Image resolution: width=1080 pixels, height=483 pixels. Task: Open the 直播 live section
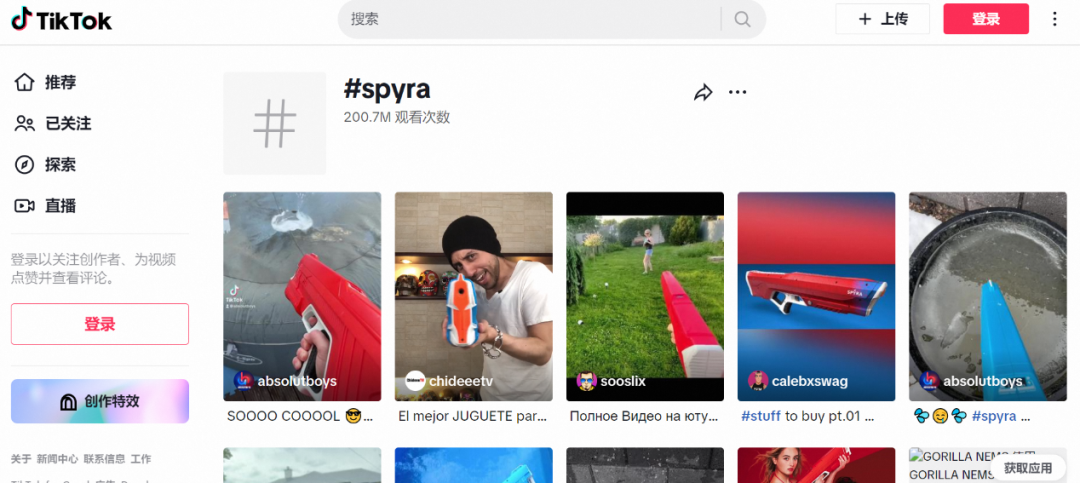(x=60, y=205)
